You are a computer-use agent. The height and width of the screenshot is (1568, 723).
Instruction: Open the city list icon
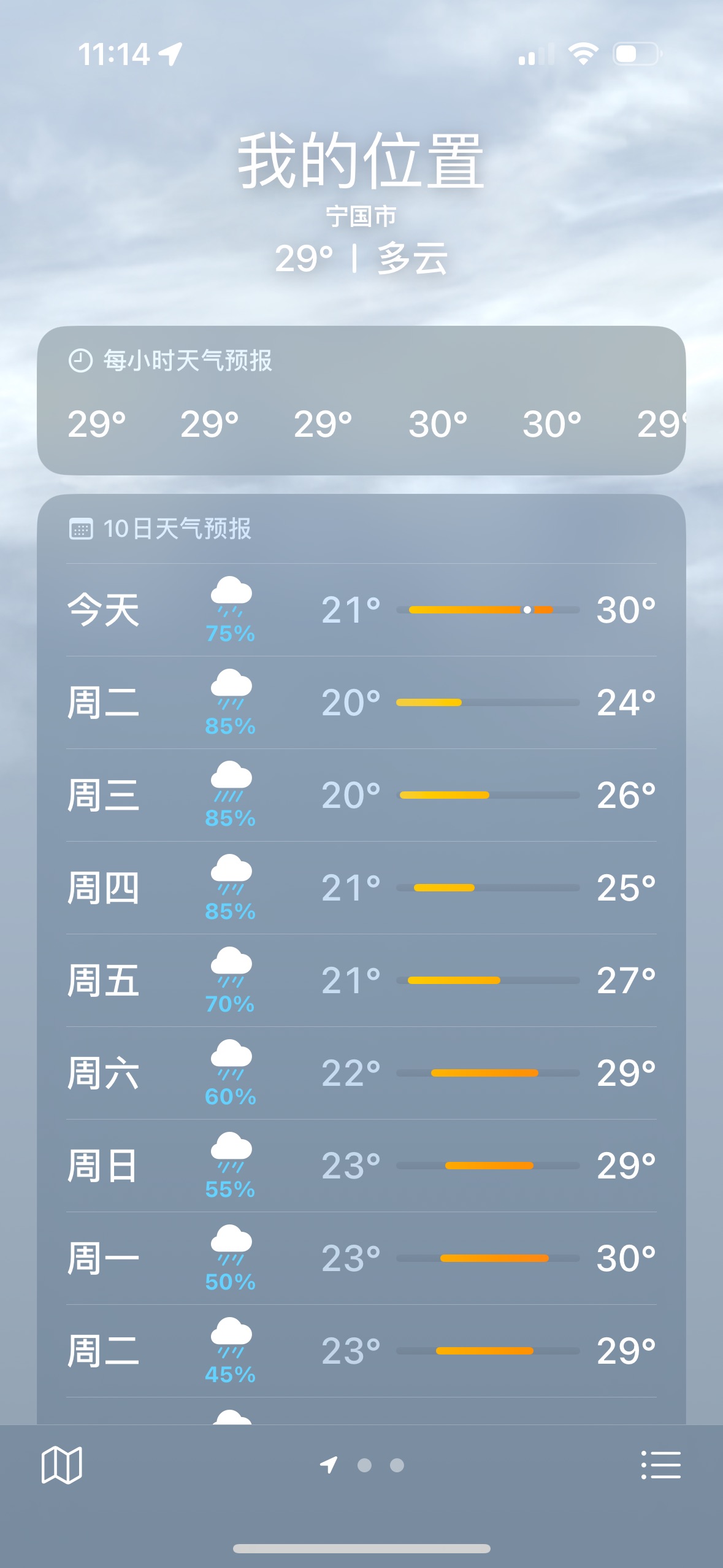point(660,1465)
